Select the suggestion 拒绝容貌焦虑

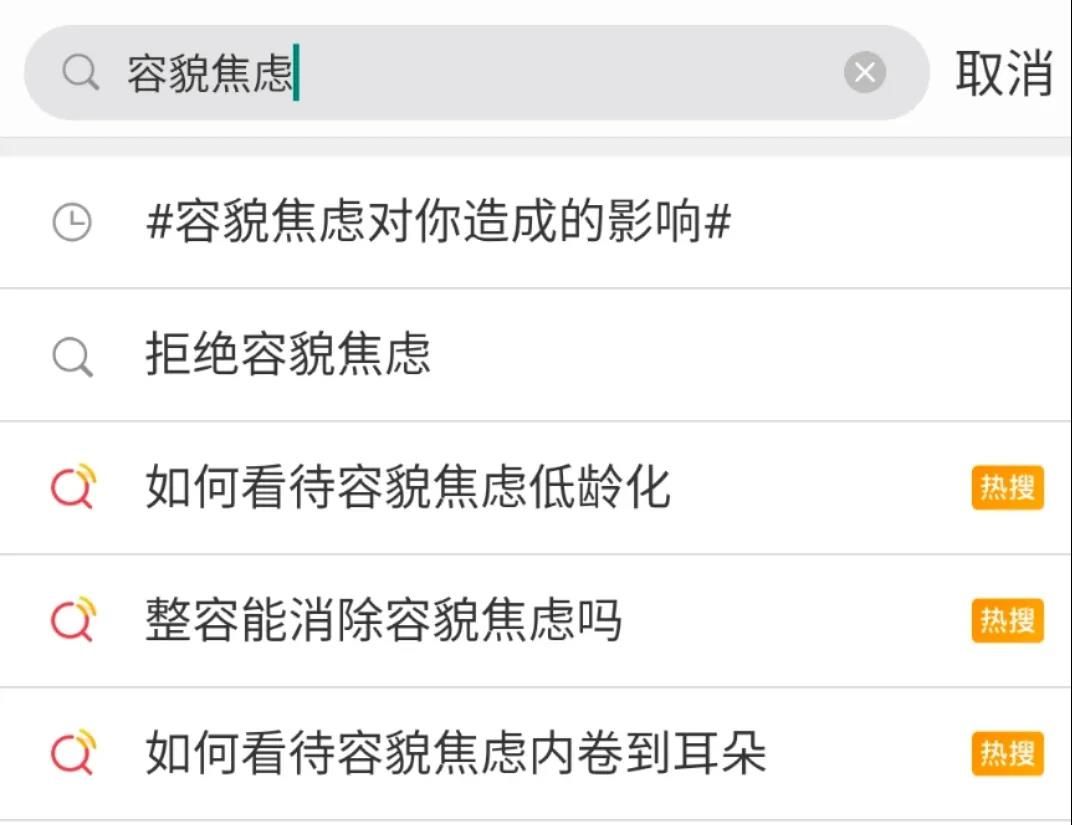288,355
